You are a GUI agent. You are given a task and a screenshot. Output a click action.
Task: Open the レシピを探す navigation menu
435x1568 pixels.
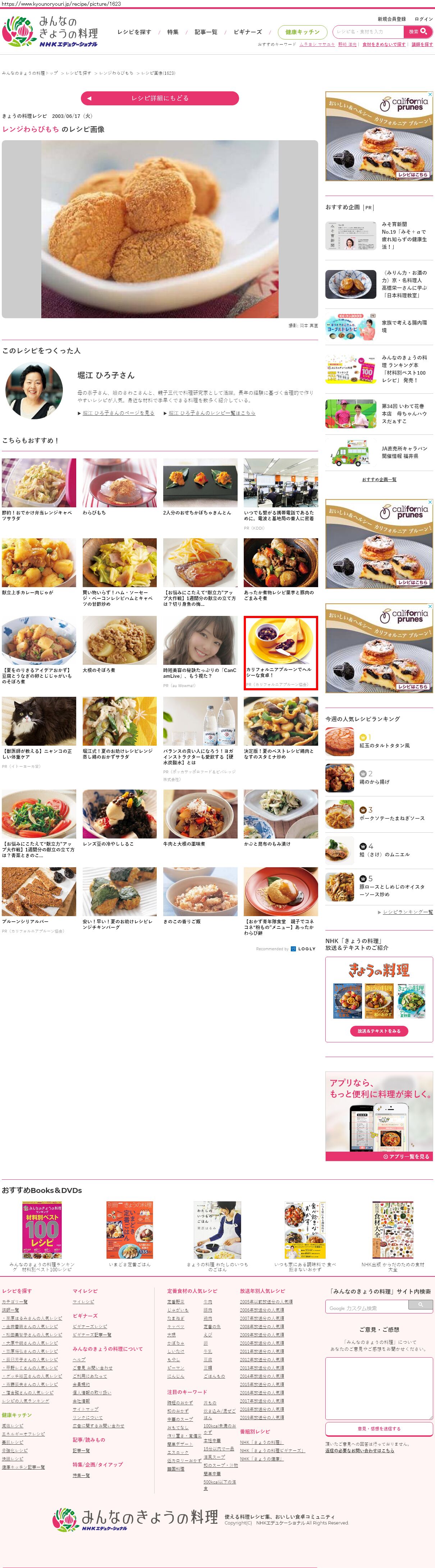tap(134, 32)
